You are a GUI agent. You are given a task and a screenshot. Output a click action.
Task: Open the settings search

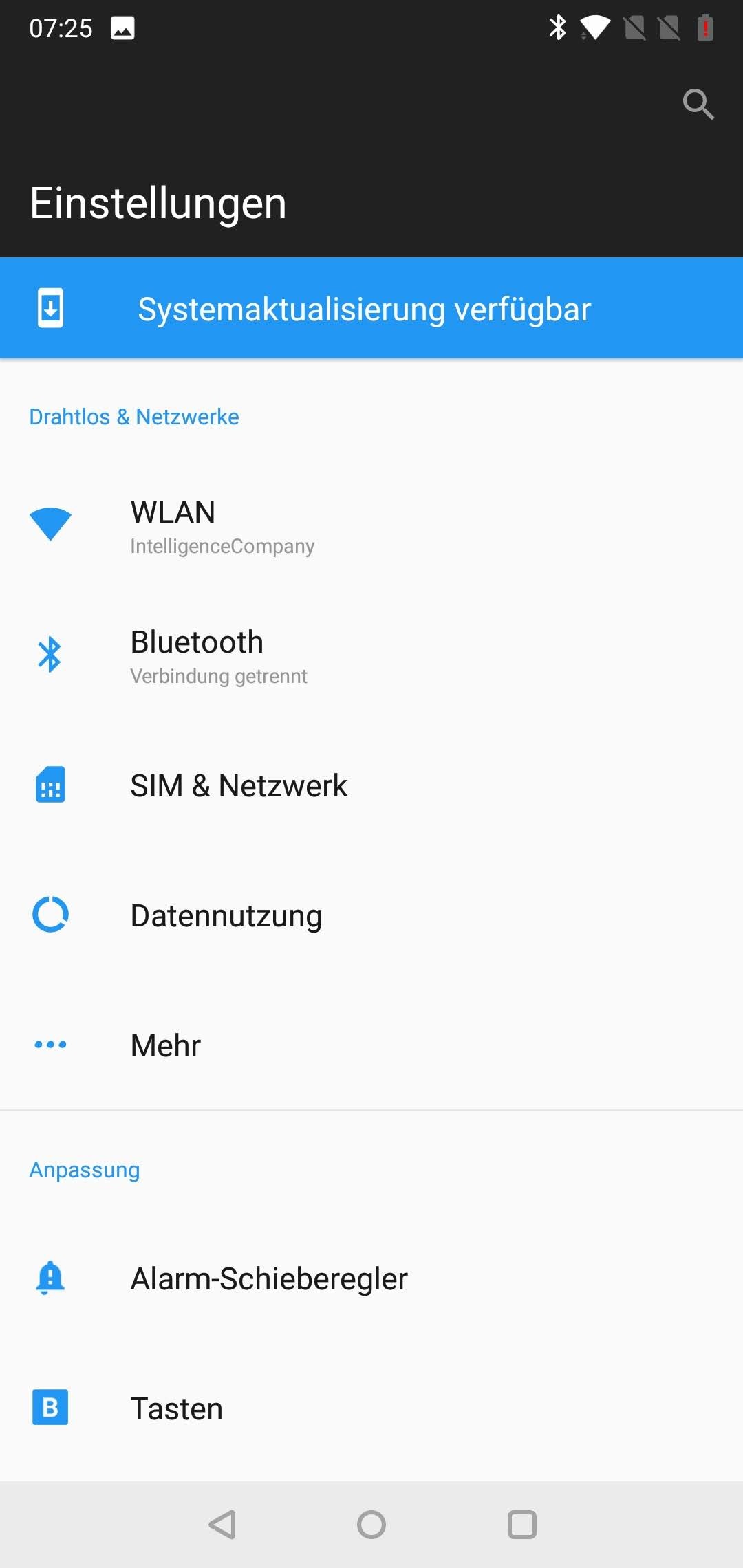tap(698, 105)
